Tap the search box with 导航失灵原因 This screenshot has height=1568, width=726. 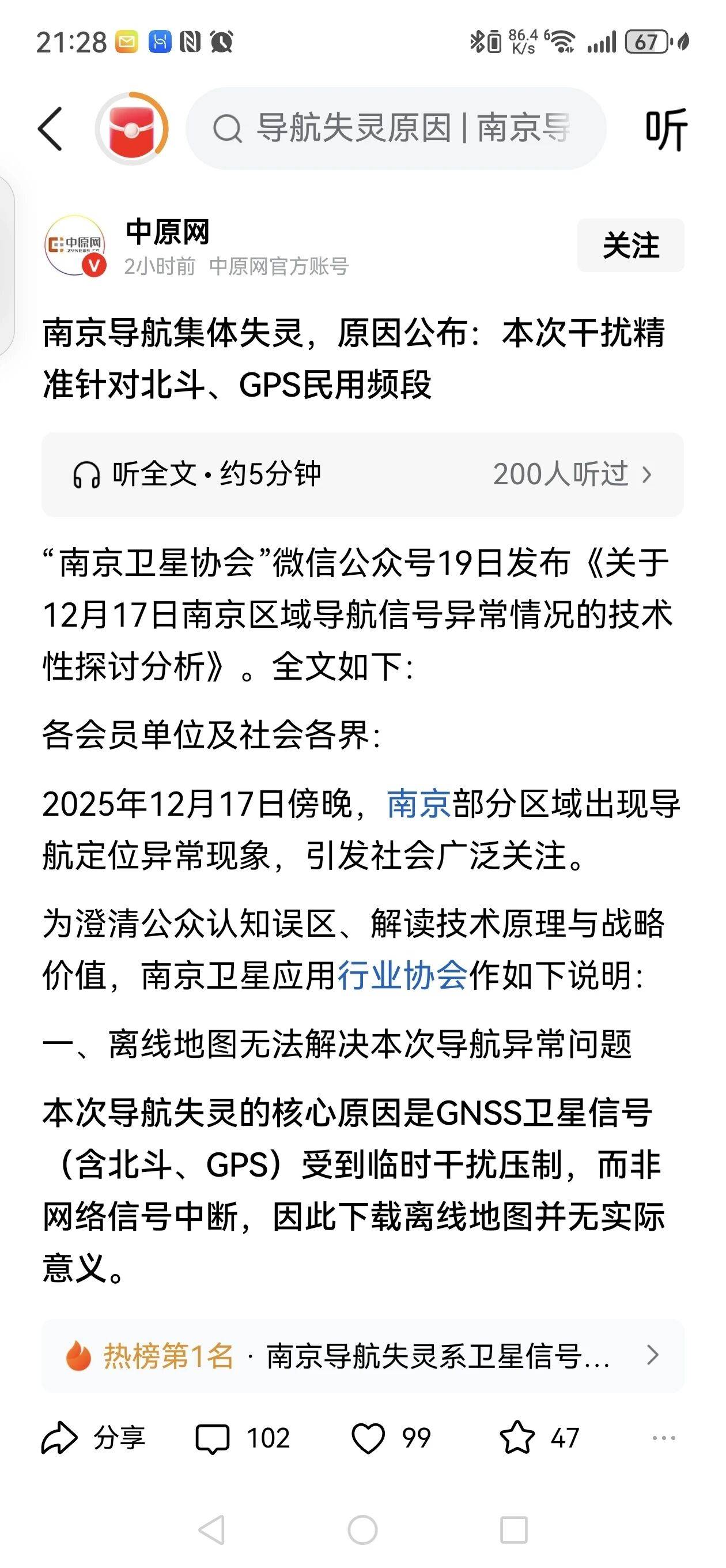(396, 129)
